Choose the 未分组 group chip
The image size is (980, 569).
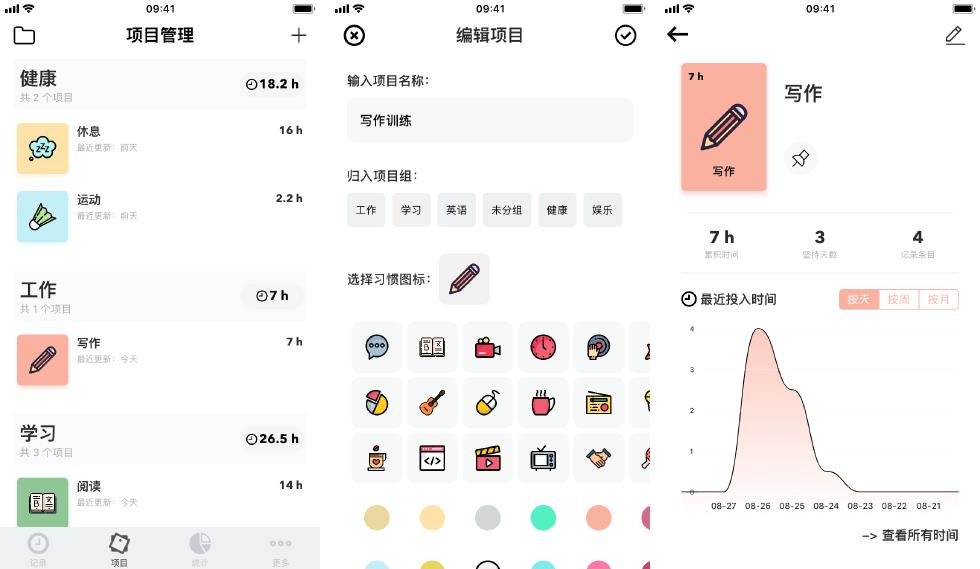pos(506,210)
